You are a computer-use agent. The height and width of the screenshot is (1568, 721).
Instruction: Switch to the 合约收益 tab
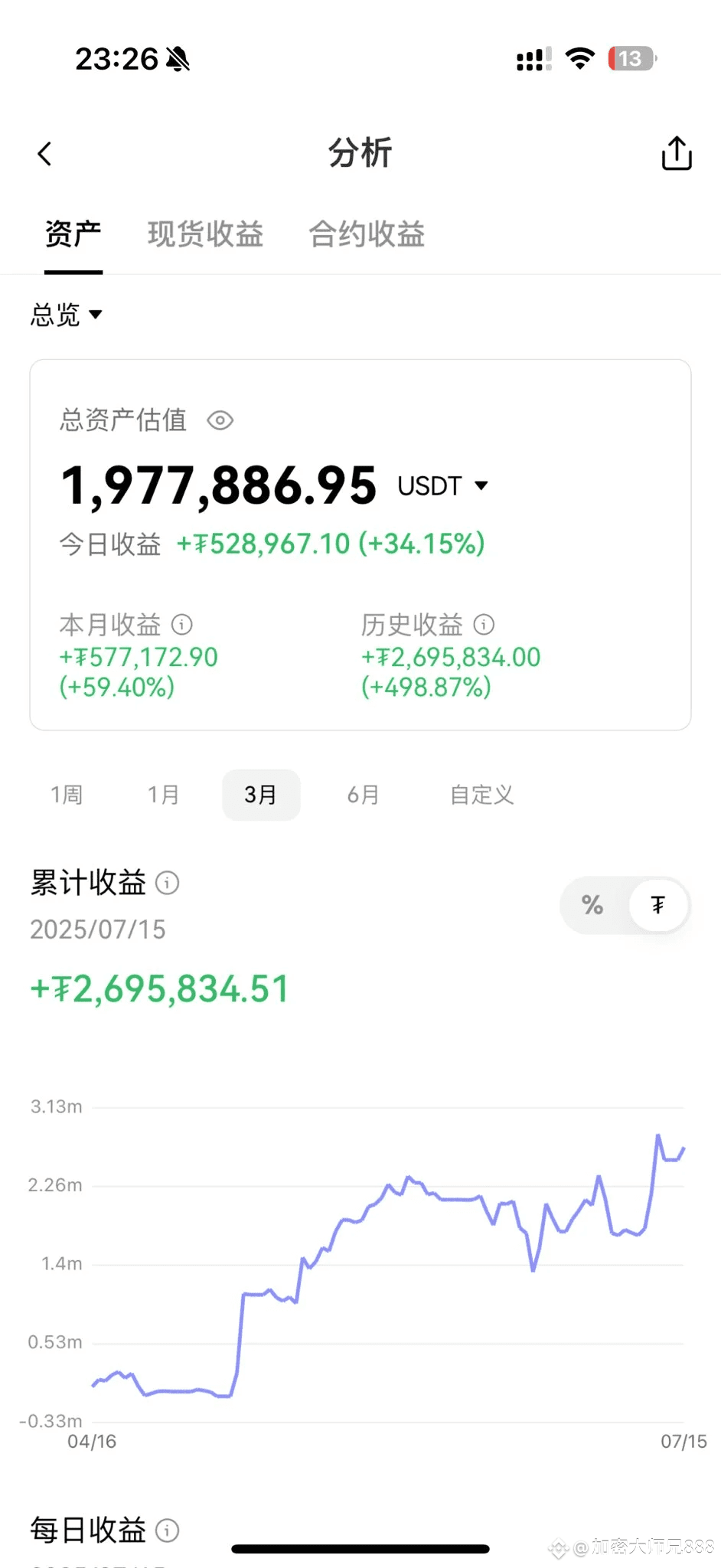coord(367,234)
